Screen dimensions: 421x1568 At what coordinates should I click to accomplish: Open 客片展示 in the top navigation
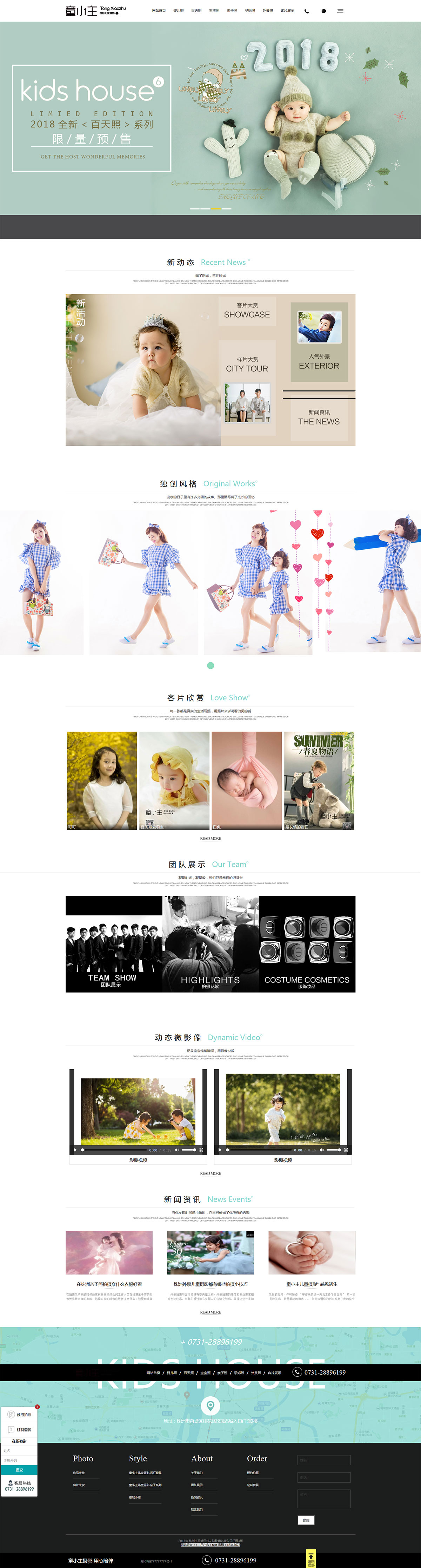tap(287, 11)
